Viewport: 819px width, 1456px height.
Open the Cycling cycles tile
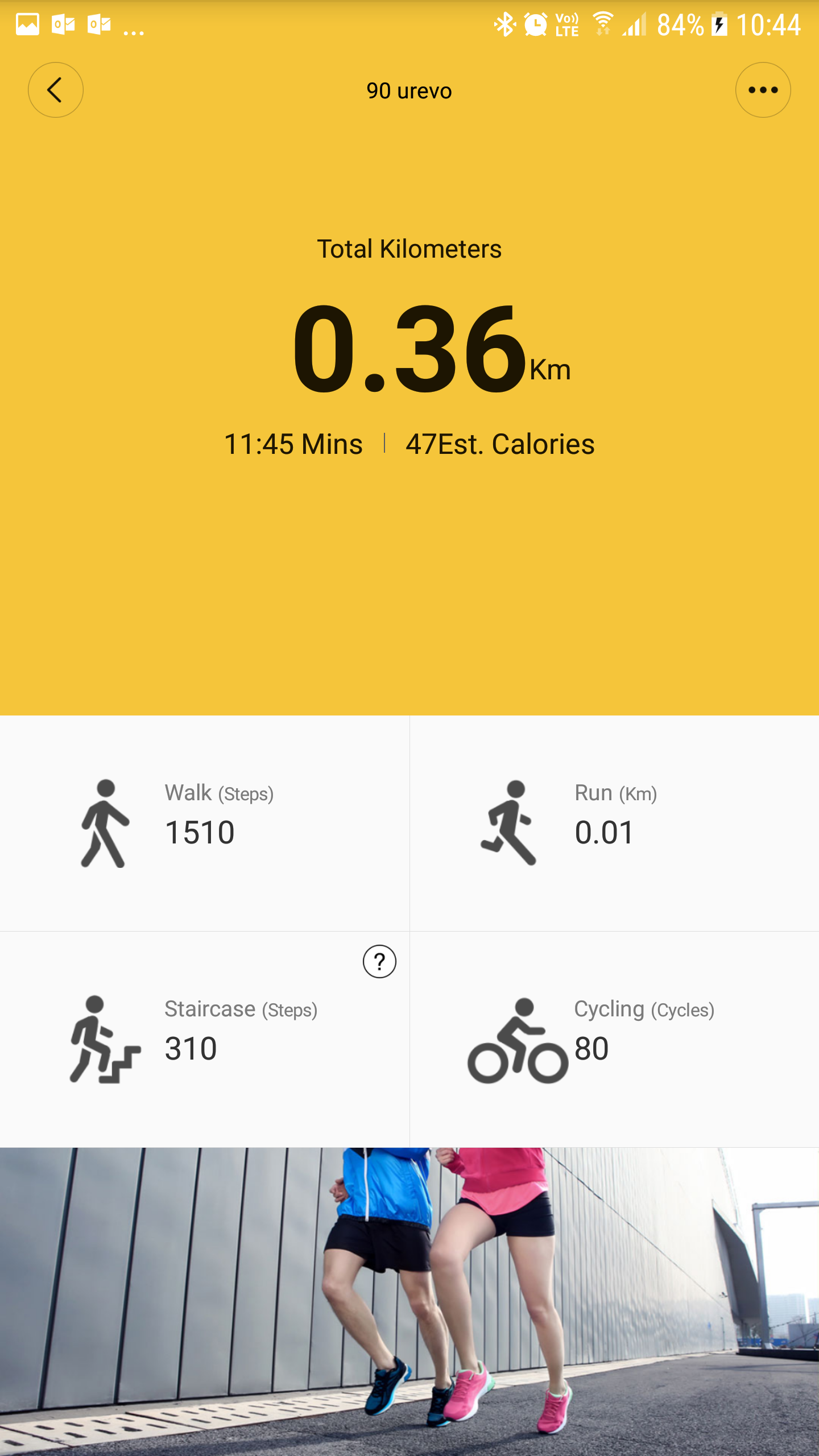(615, 1040)
